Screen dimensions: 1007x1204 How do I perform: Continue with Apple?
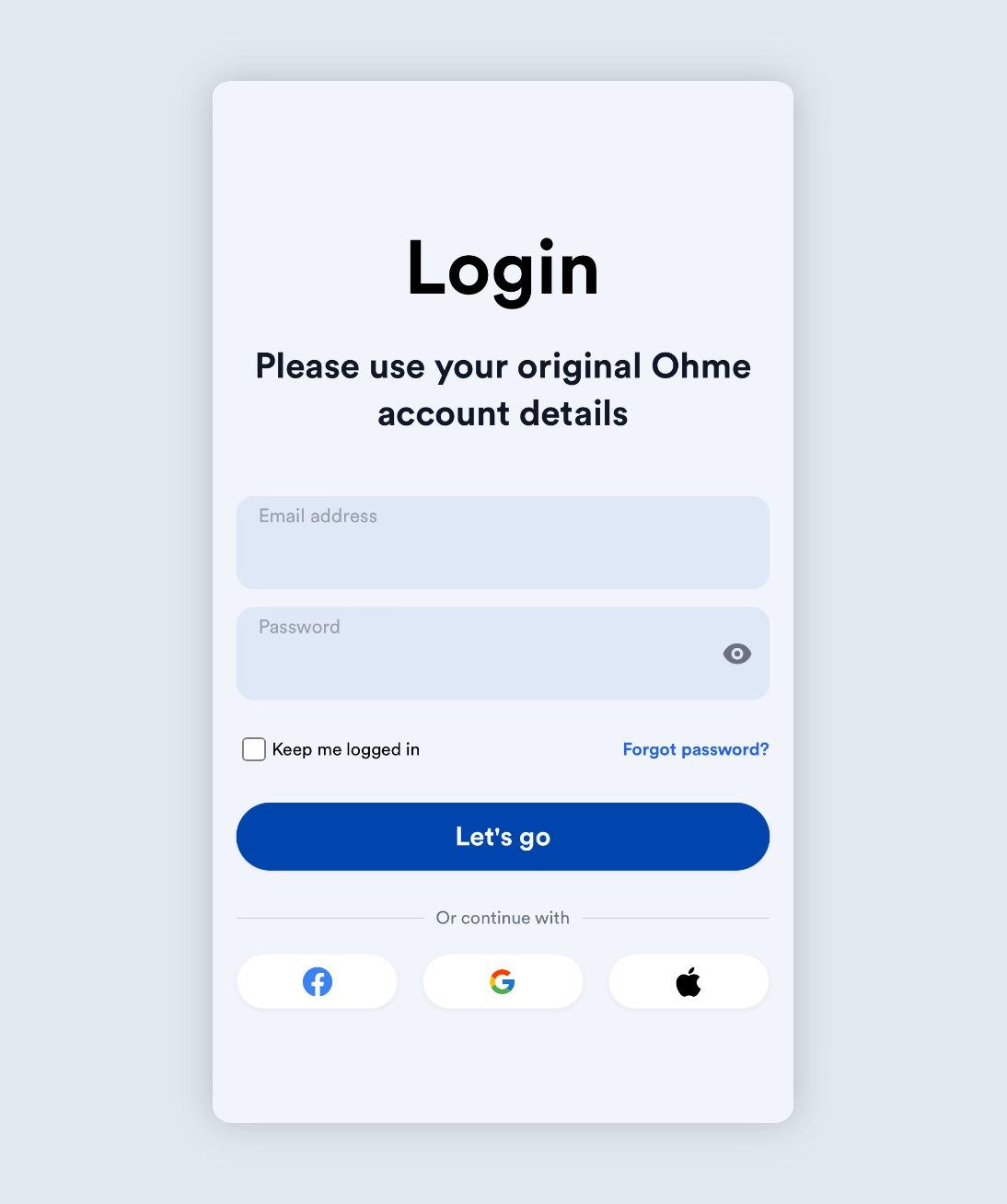pyautogui.click(x=689, y=981)
